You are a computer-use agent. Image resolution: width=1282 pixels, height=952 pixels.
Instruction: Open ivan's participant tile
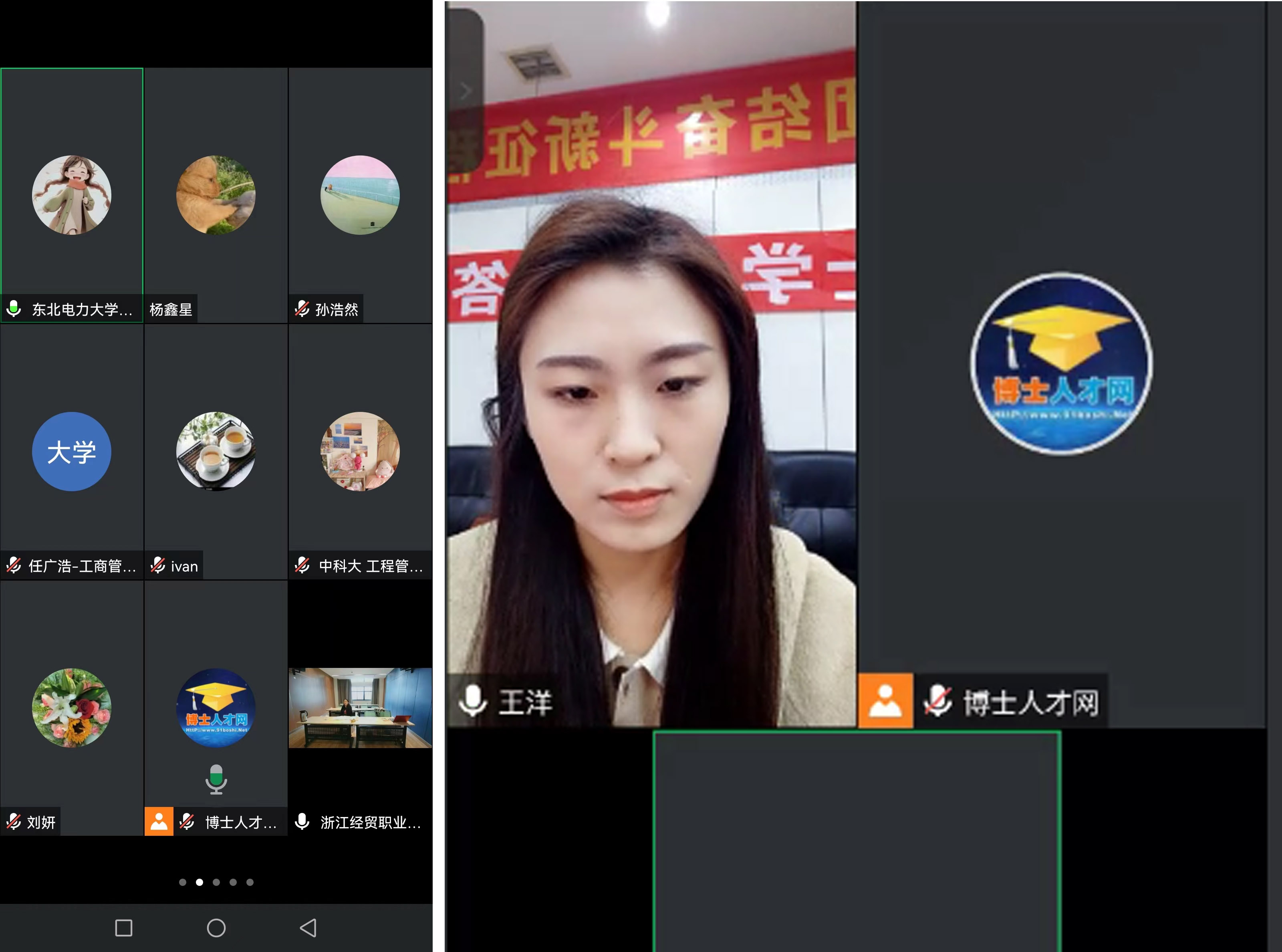click(x=216, y=451)
